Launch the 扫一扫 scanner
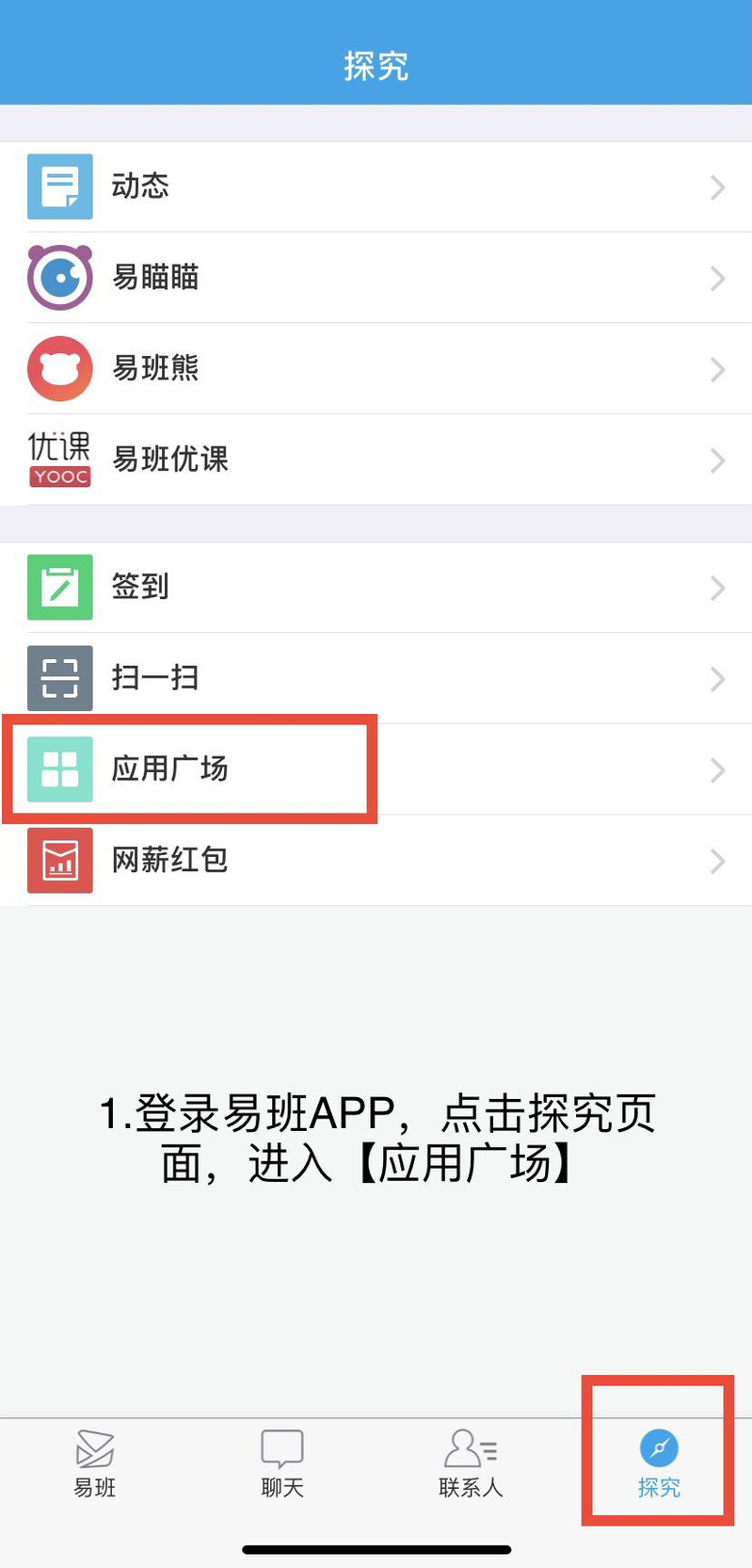This screenshot has width=752, height=1568. click(x=376, y=678)
